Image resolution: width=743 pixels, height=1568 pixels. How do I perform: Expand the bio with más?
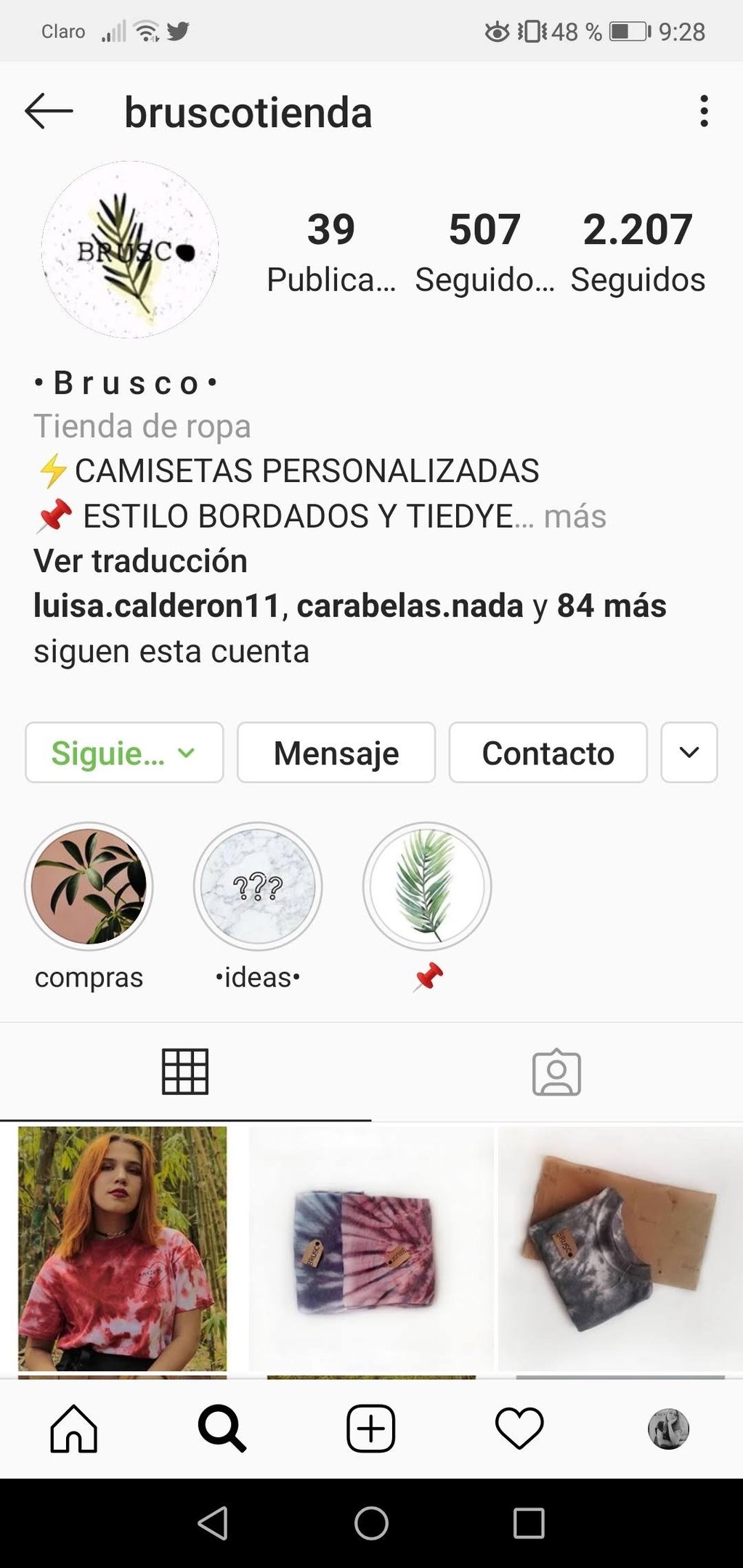coord(574,517)
